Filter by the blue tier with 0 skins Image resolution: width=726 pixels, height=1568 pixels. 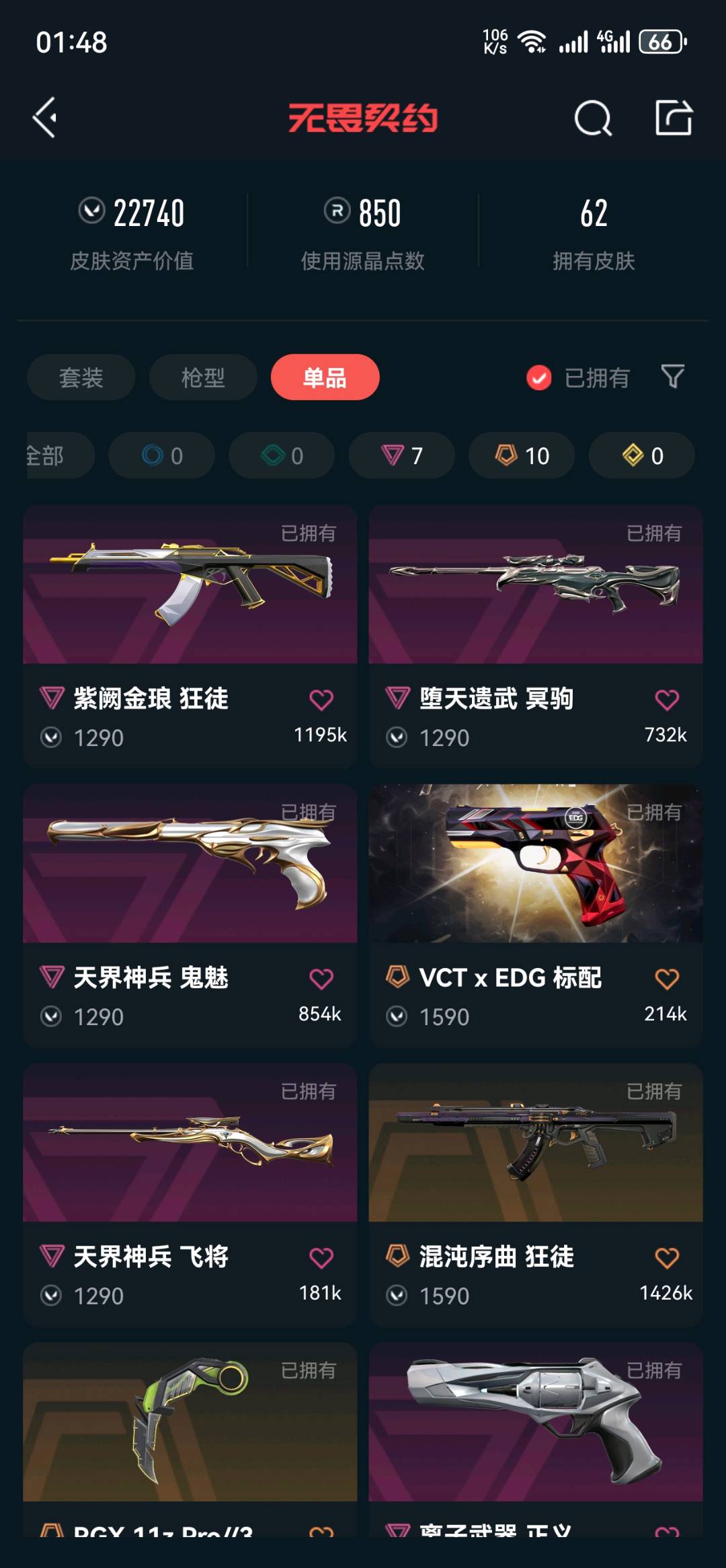click(x=161, y=455)
